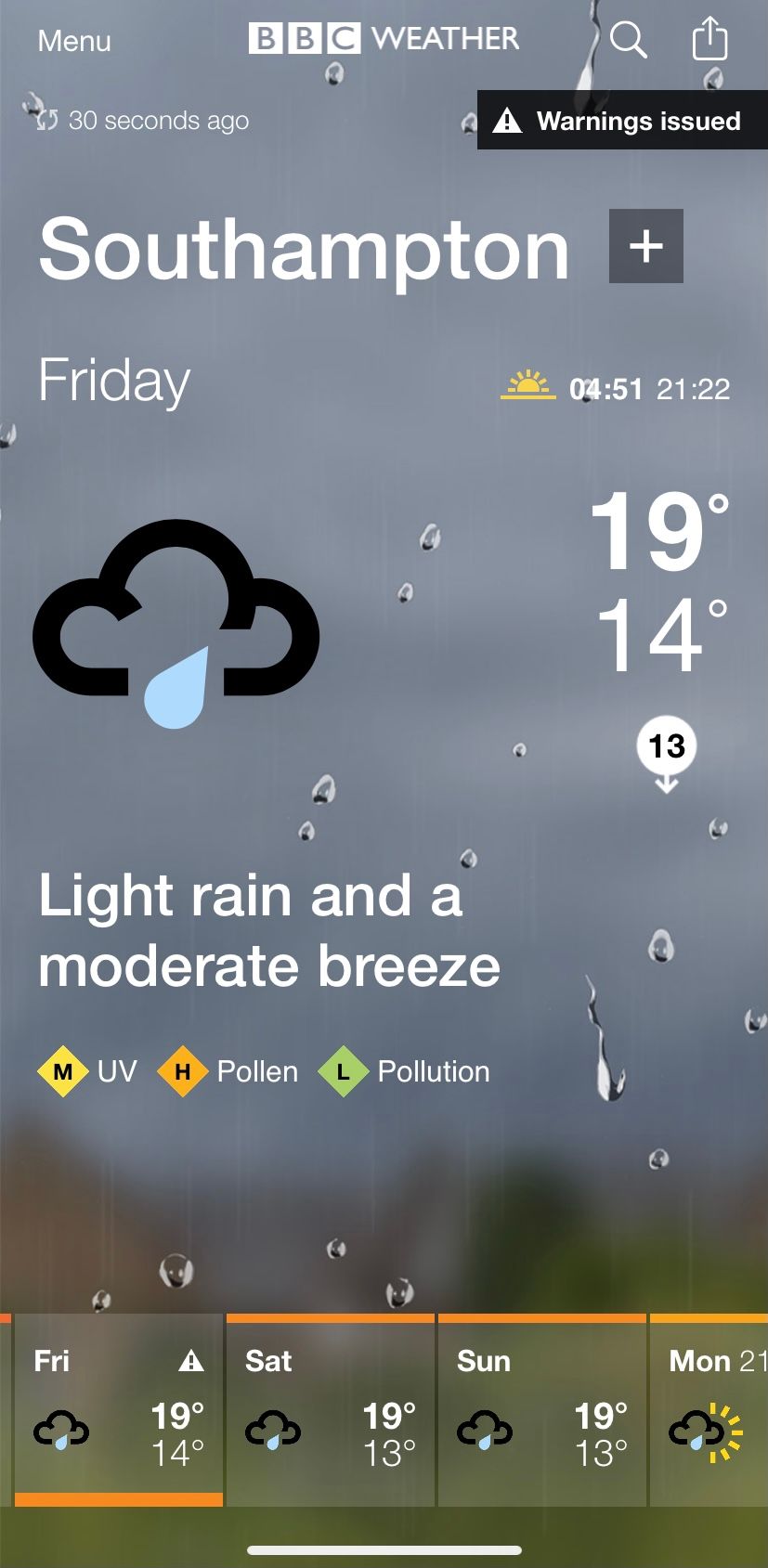This screenshot has width=768, height=1568.
Task: Select Friday's forecast
Action: (x=118, y=1411)
